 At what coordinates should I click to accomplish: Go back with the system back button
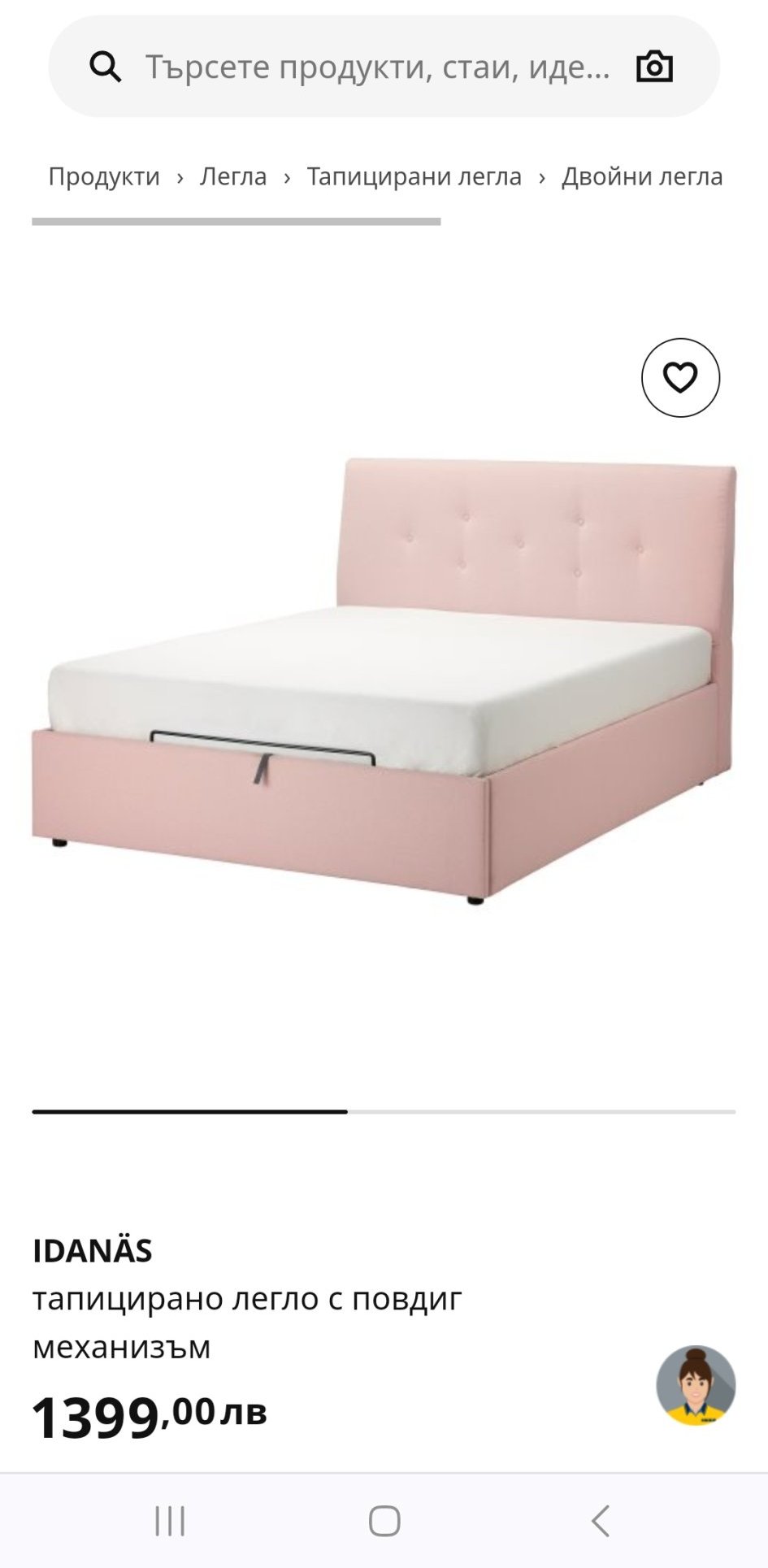(x=600, y=1521)
